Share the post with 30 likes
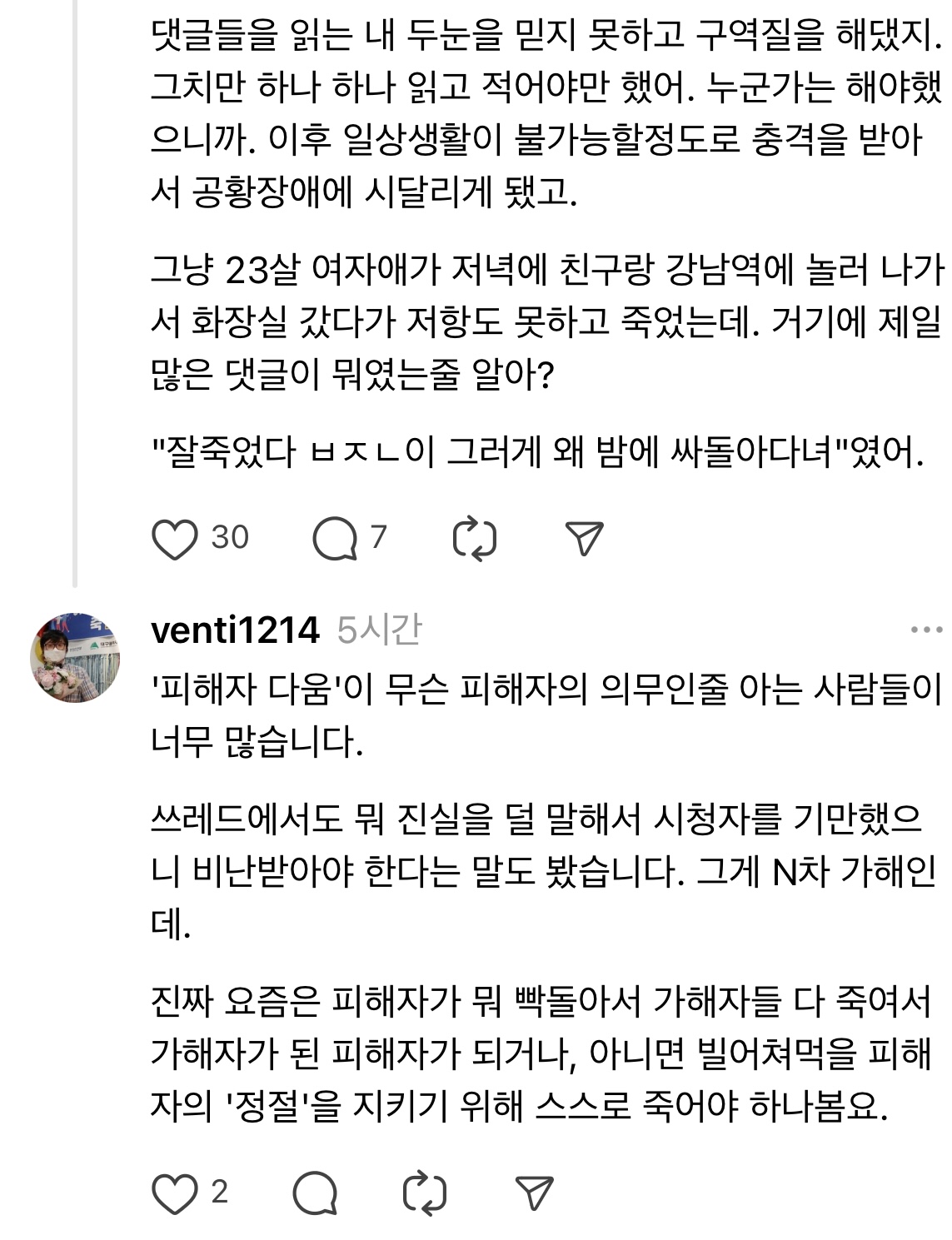This screenshot has width=952, height=1240. [x=584, y=539]
